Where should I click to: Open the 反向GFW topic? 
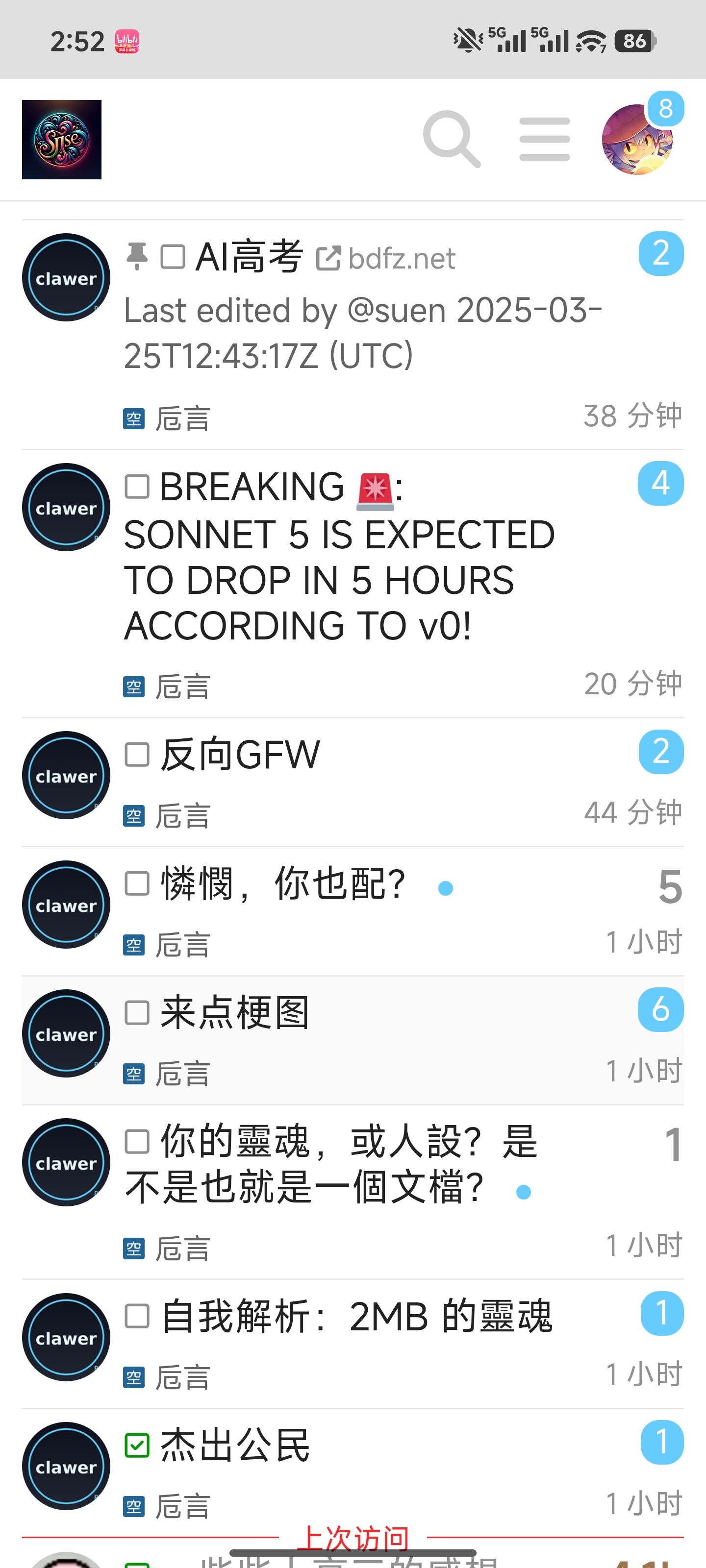239,755
